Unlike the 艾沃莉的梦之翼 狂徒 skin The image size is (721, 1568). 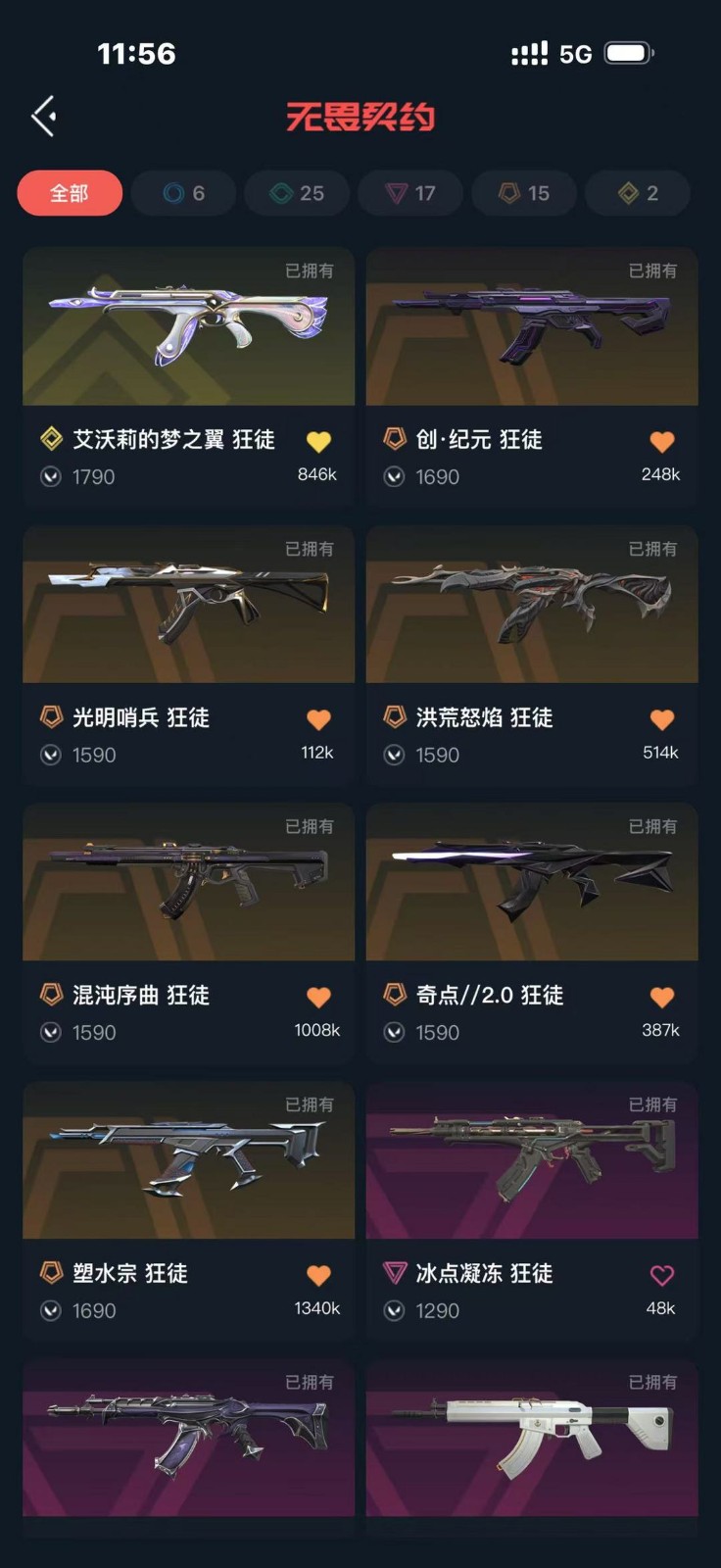point(318,442)
